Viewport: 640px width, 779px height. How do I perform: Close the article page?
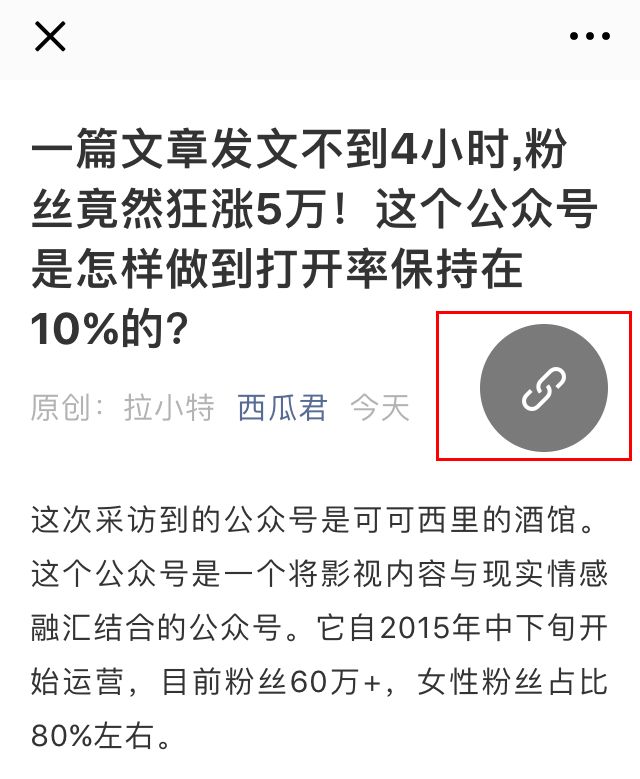[x=50, y=37]
